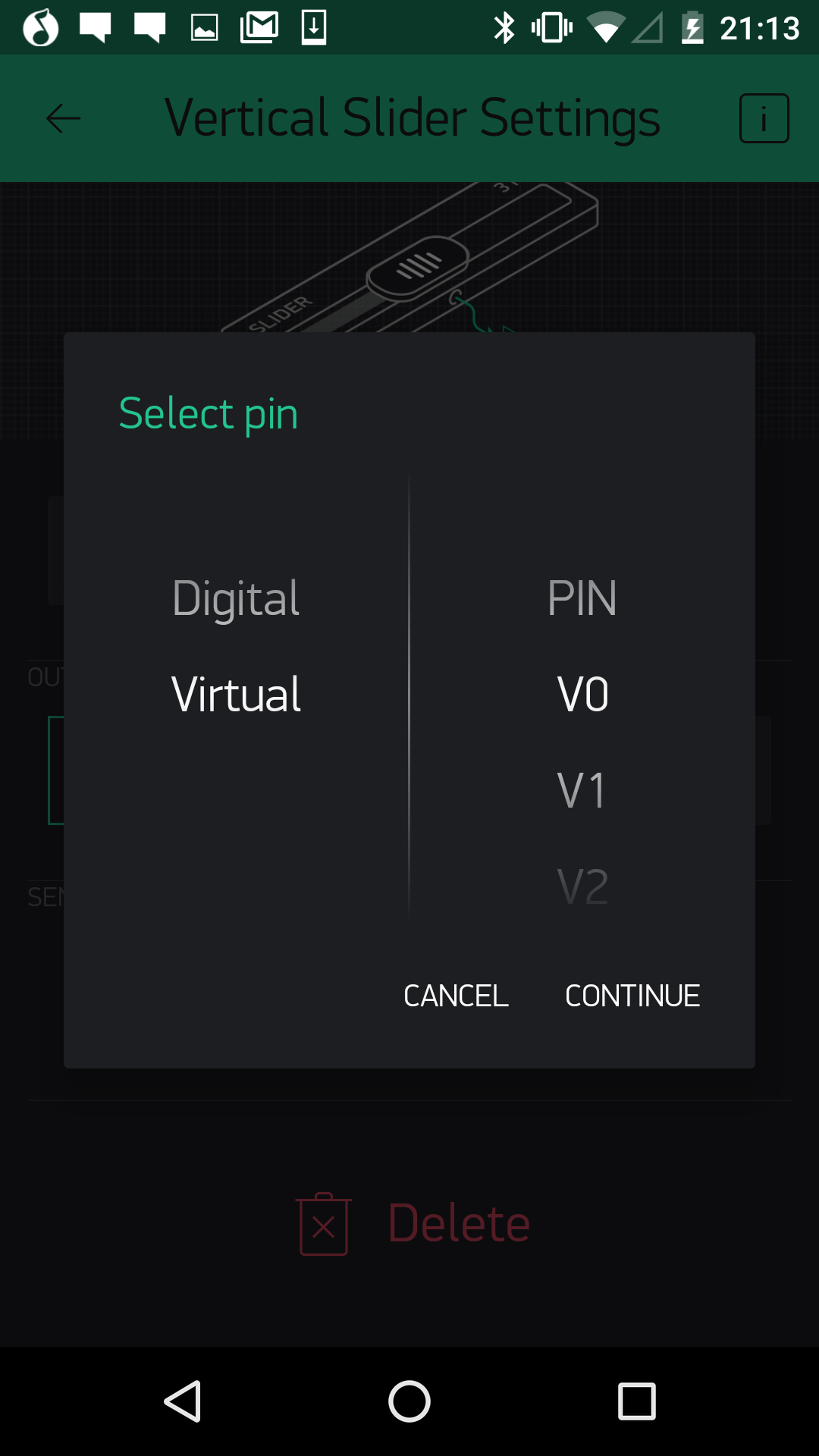Viewport: 819px width, 1456px height.
Task: Go to the home screen
Action: coord(409,1401)
